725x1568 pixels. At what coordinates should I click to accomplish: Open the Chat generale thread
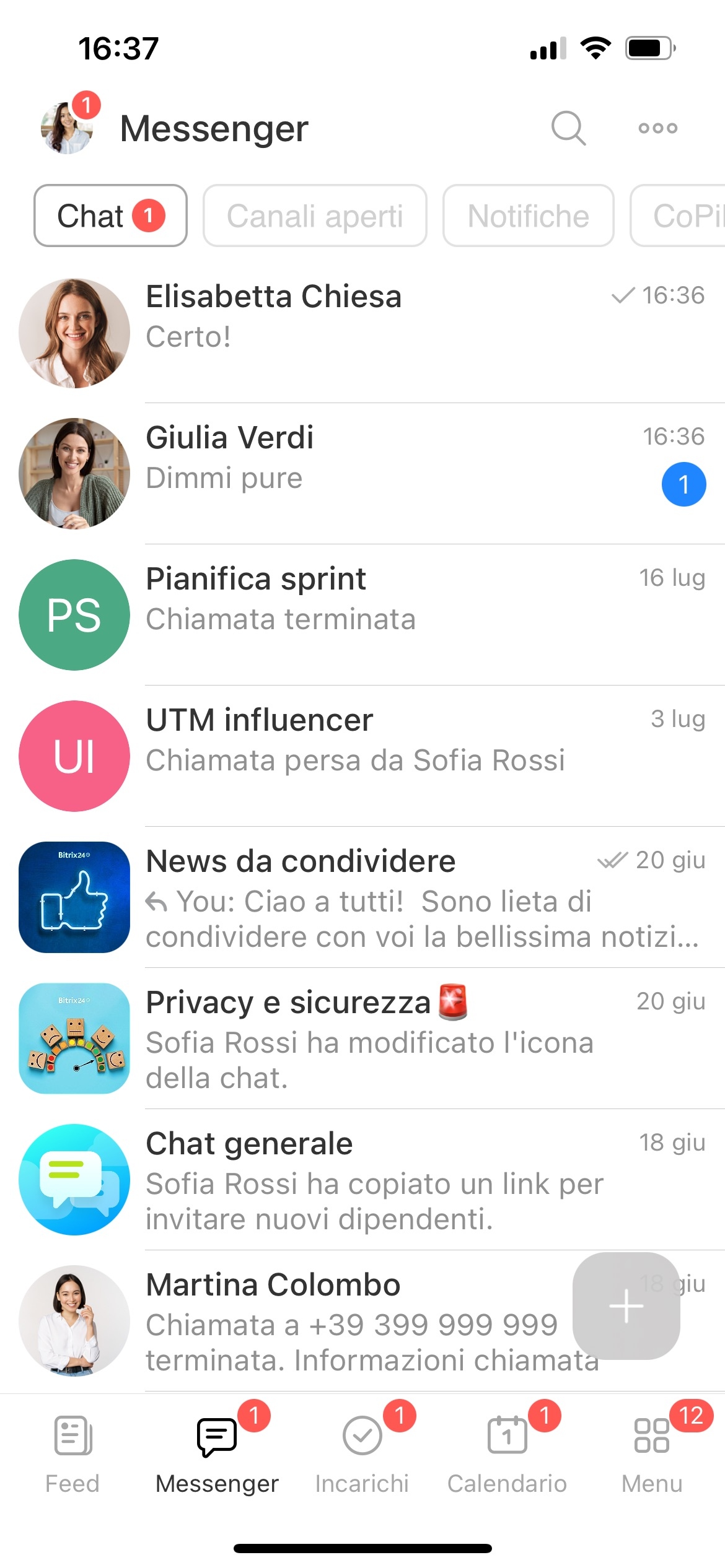tap(362, 1180)
